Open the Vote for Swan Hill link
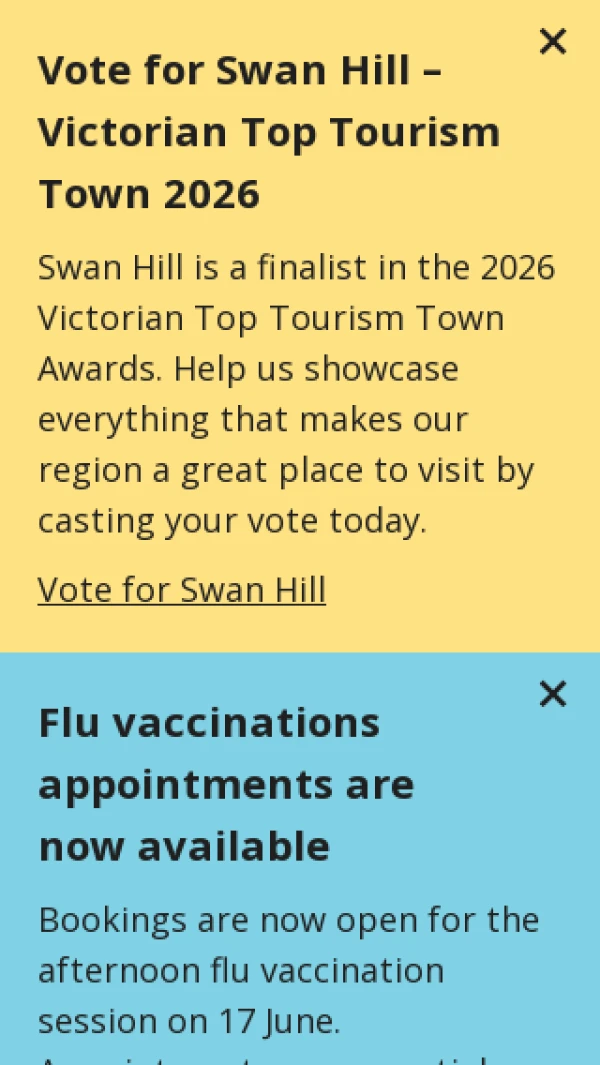Screen dimensions: 600x1065 click(181, 589)
